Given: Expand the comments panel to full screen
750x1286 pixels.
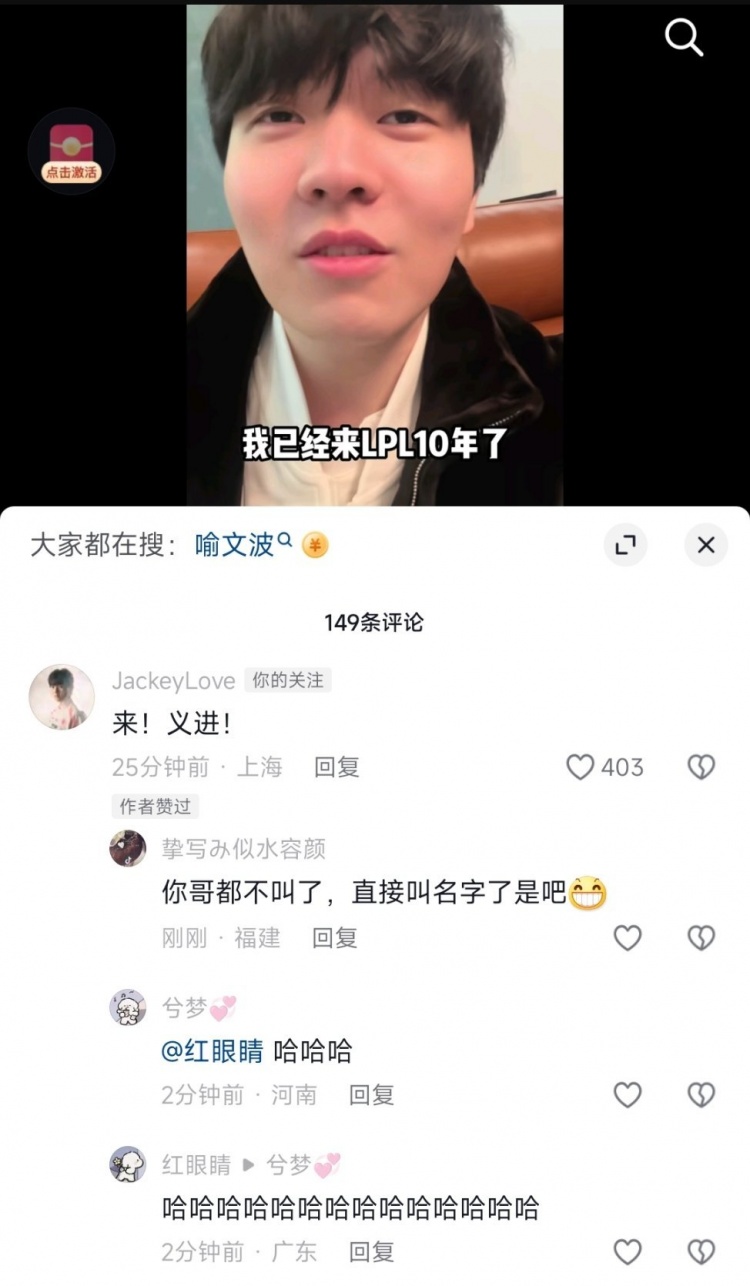Looking at the screenshot, I should (625, 545).
